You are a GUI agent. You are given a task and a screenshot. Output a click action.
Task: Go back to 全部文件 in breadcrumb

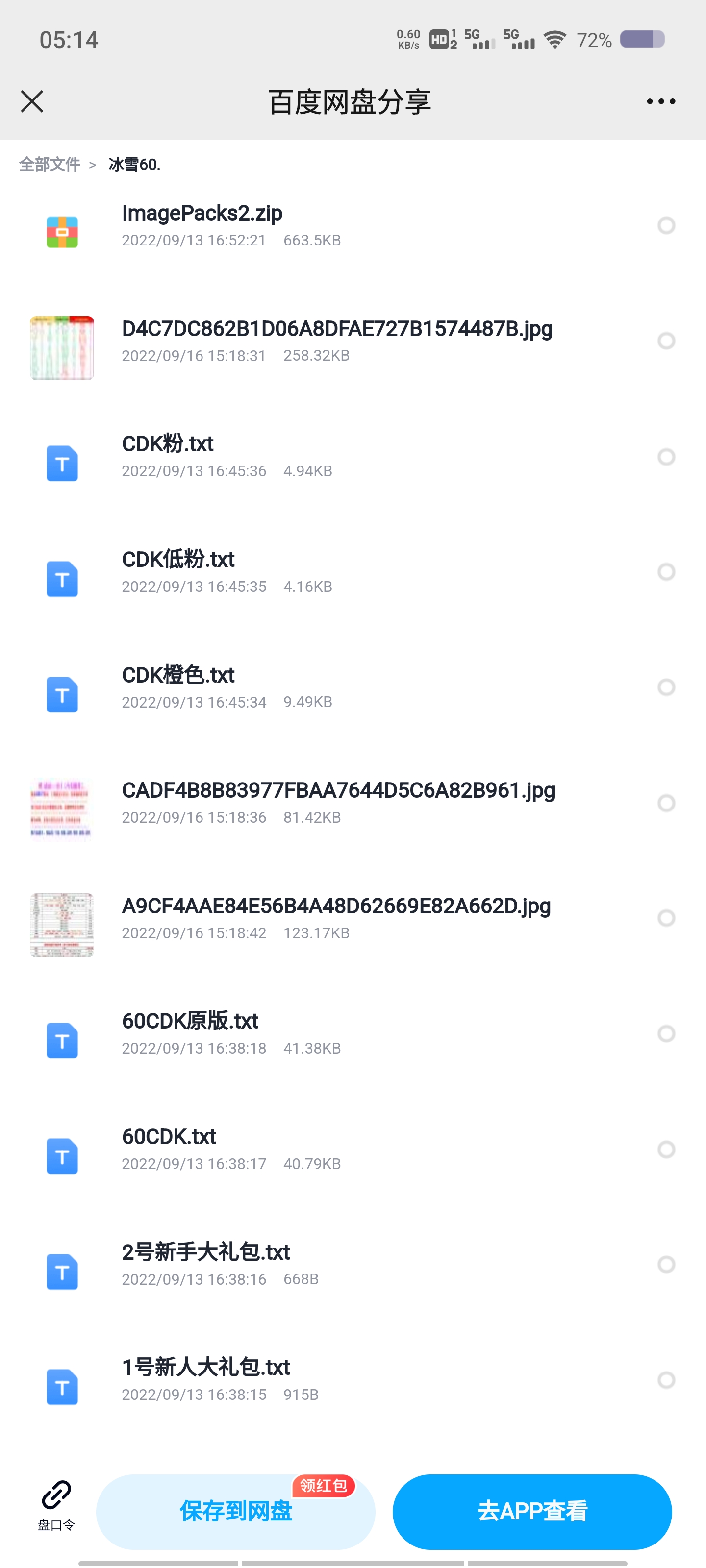click(50, 164)
